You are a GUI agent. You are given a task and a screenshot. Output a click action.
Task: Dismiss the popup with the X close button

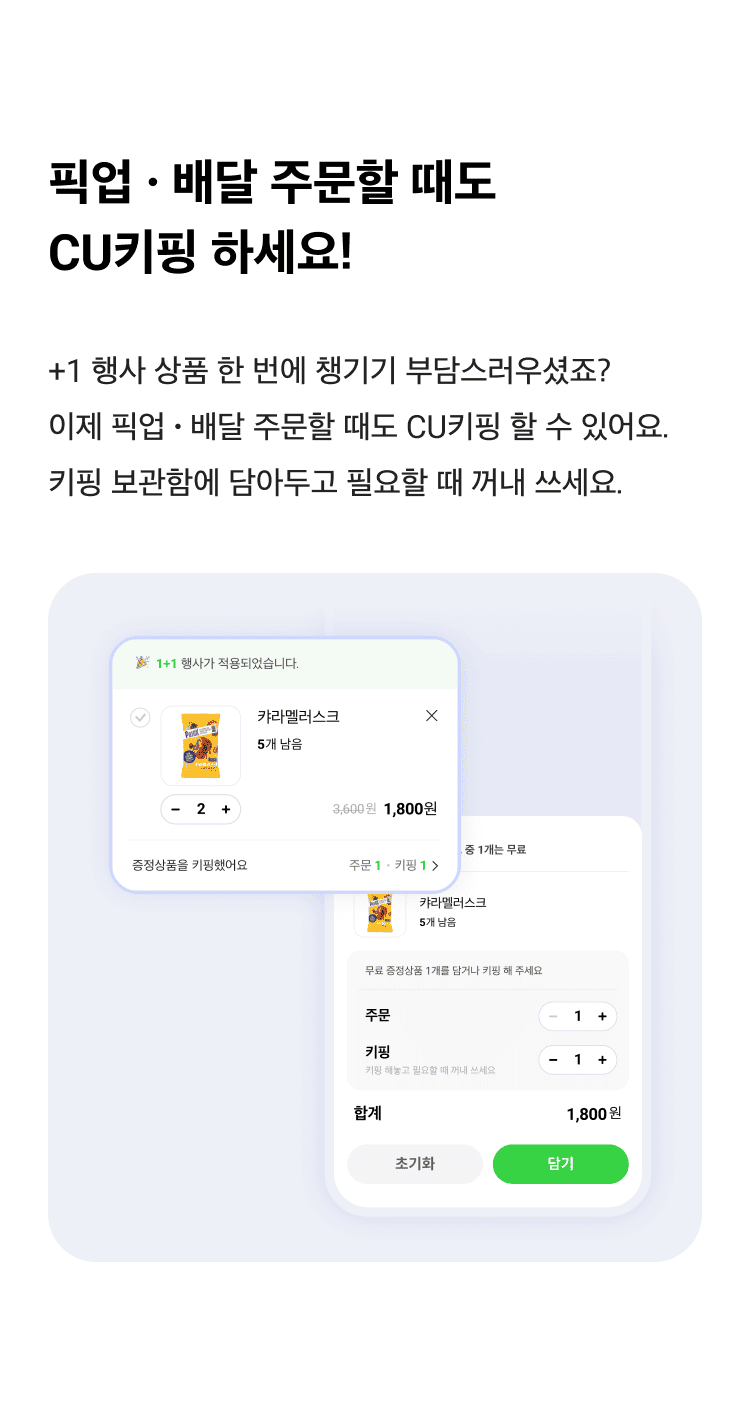[430, 716]
